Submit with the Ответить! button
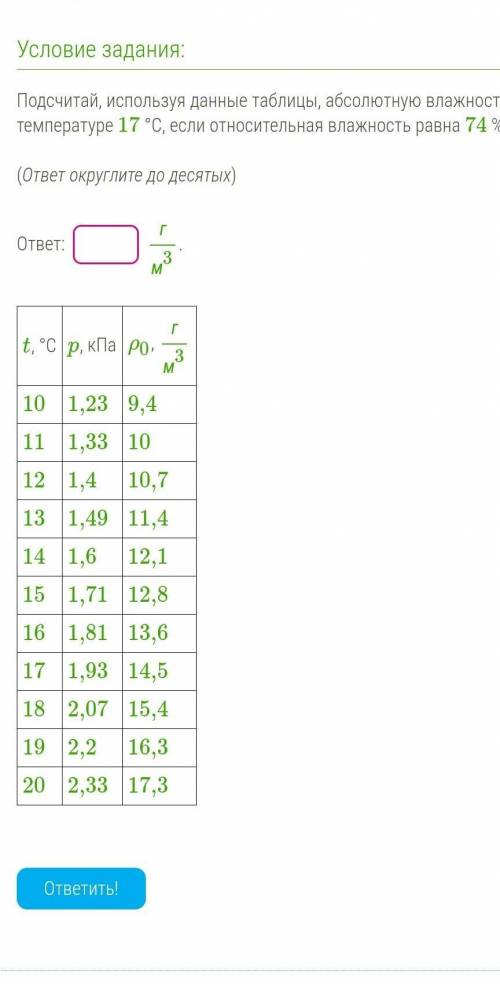The width and height of the screenshot is (500, 984). pos(81,888)
